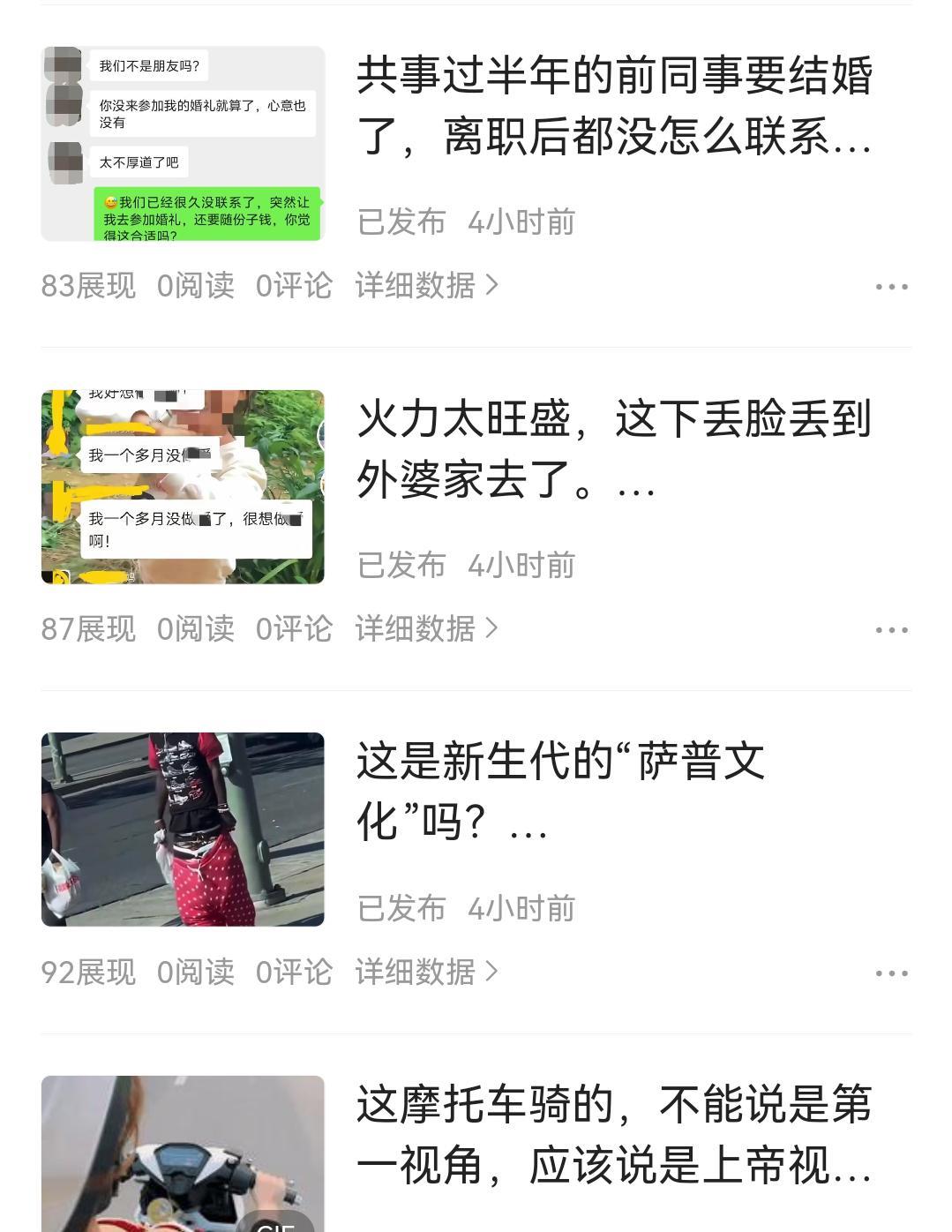Open more options for the 萨普文化 post
This screenshot has width=952, height=1232.
pyautogui.click(x=891, y=973)
